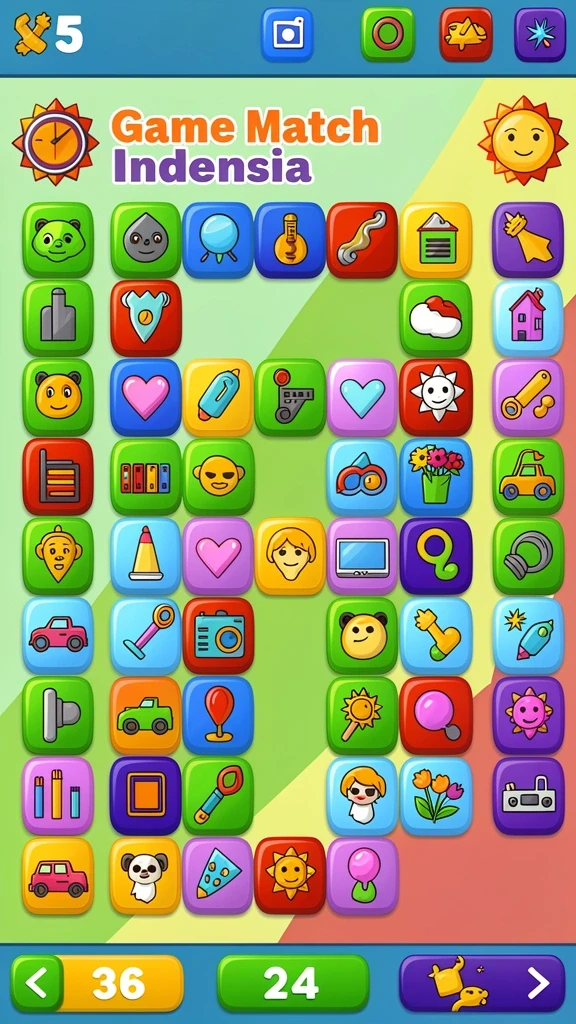The height and width of the screenshot is (1024, 576).
Task: Select the TV monitor tile
Action: [362, 556]
